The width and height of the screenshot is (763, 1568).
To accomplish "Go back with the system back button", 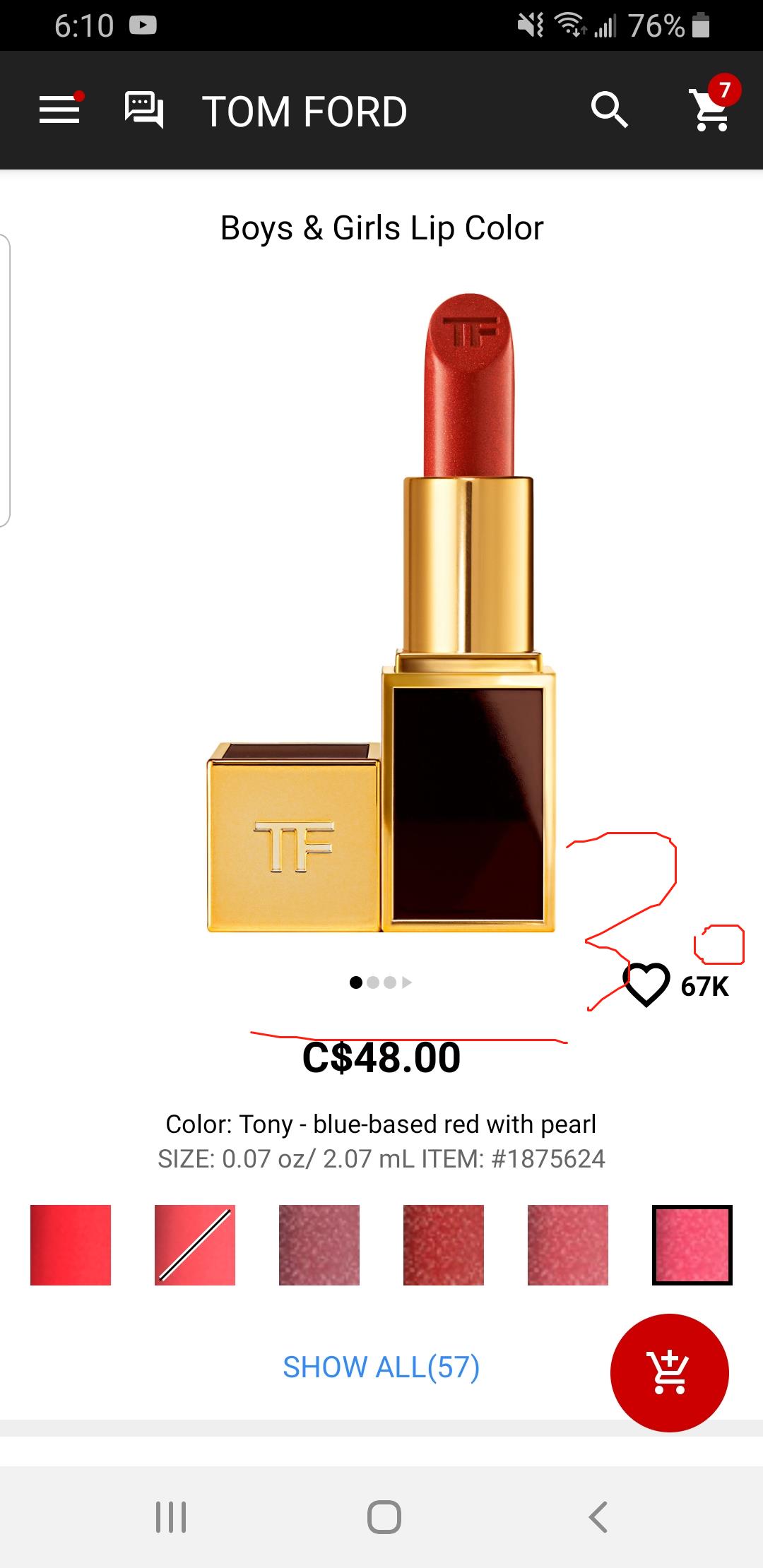I will [x=598, y=1517].
